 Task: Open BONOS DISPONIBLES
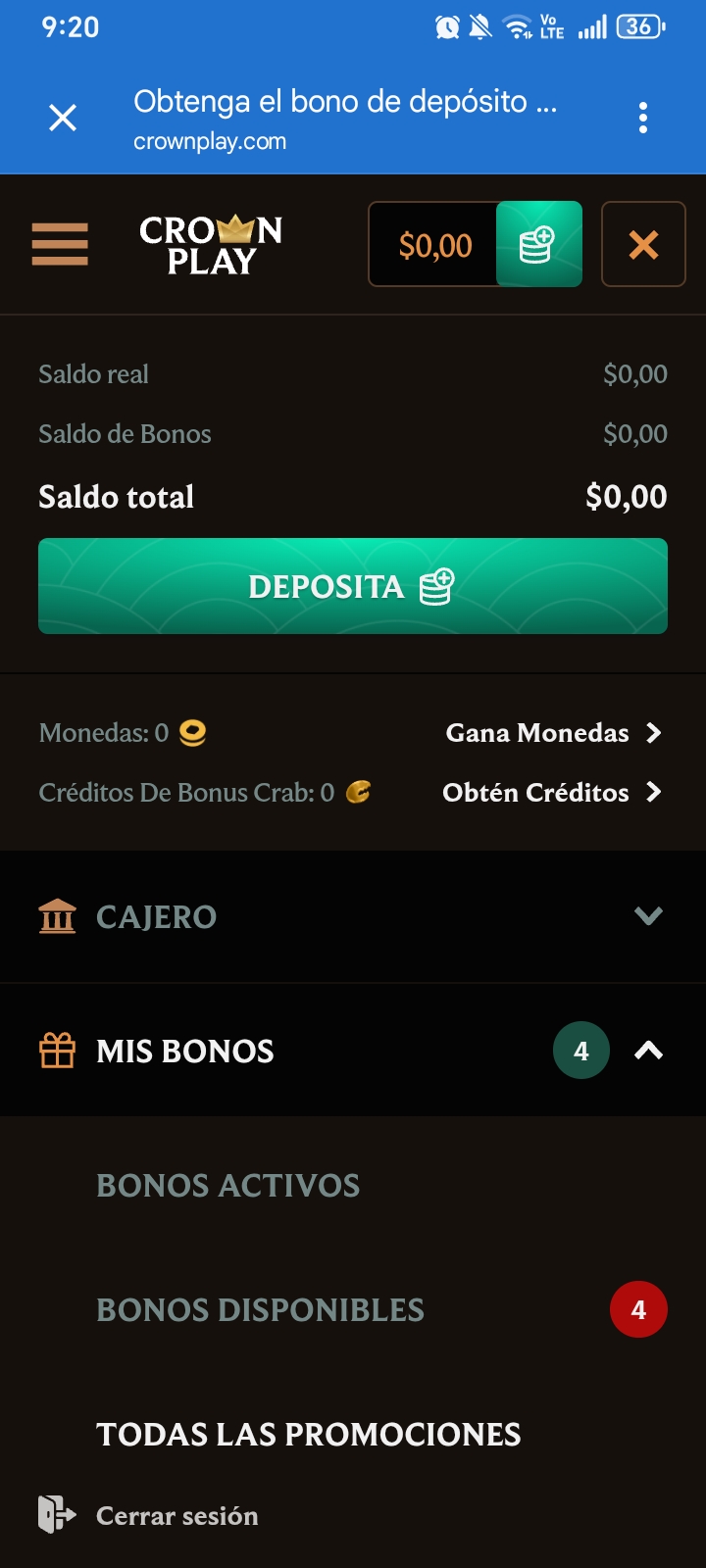point(261,1309)
